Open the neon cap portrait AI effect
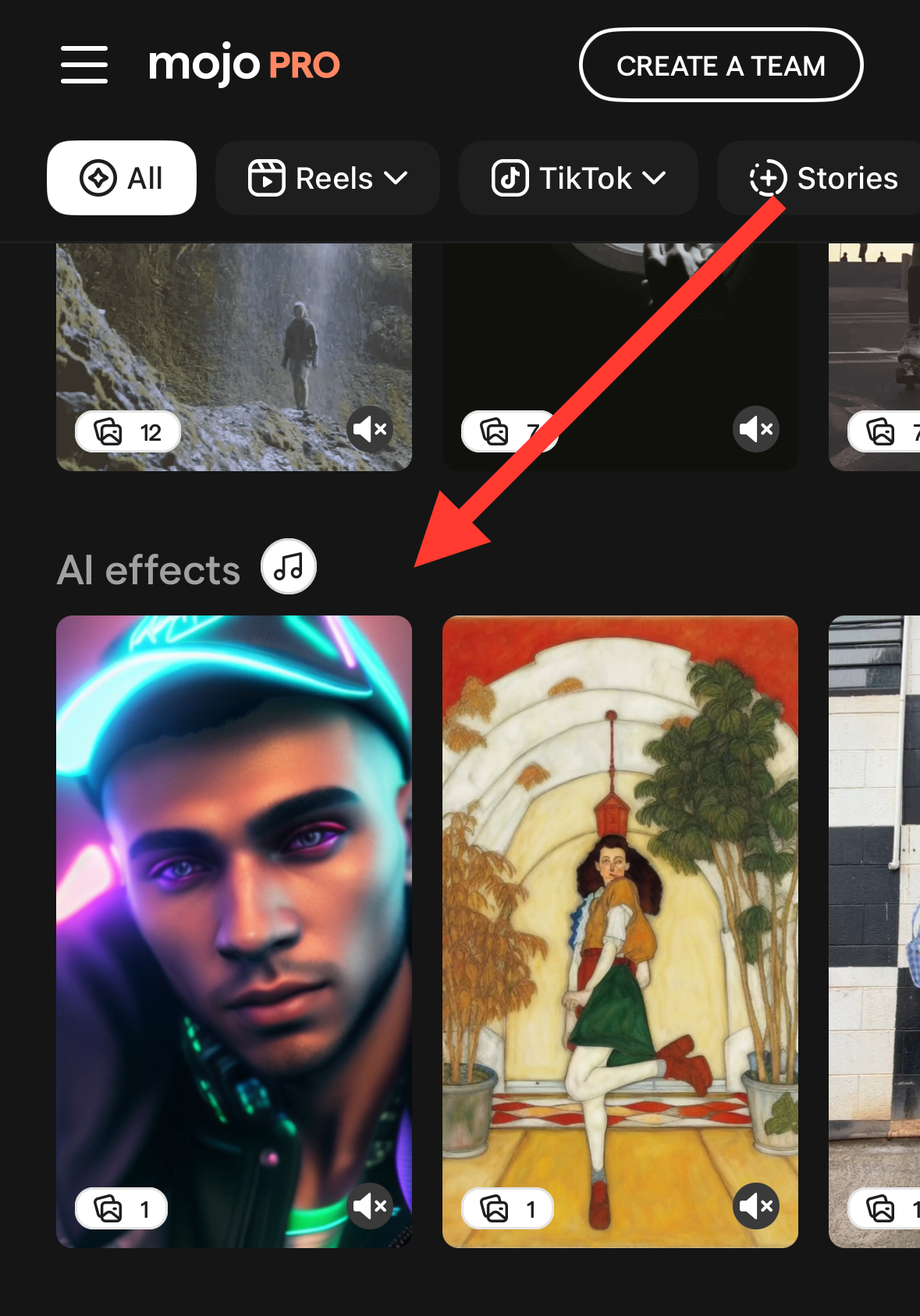Image resolution: width=920 pixels, height=1316 pixels. [x=234, y=897]
